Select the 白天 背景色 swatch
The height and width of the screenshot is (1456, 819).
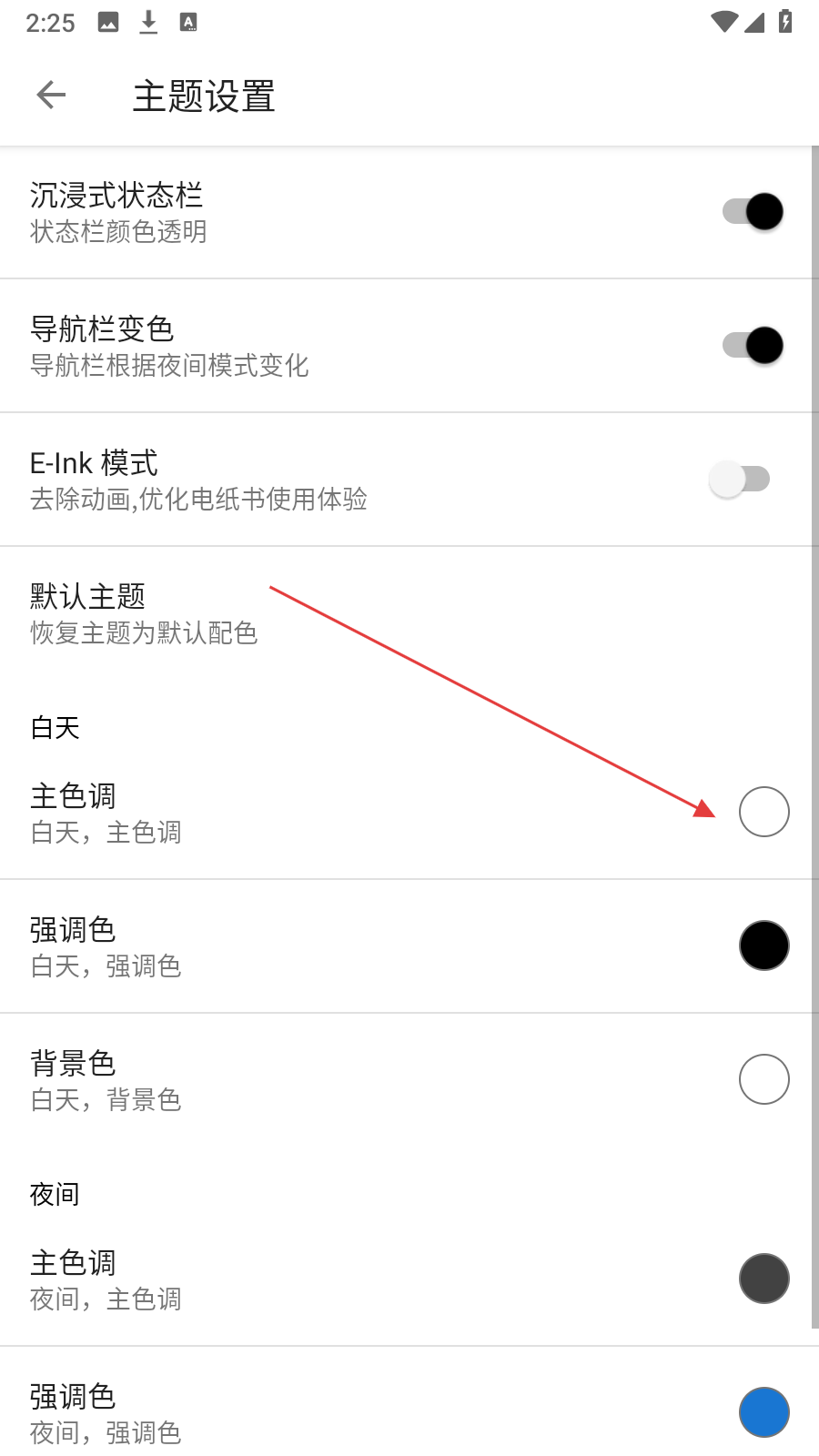[764, 1079]
